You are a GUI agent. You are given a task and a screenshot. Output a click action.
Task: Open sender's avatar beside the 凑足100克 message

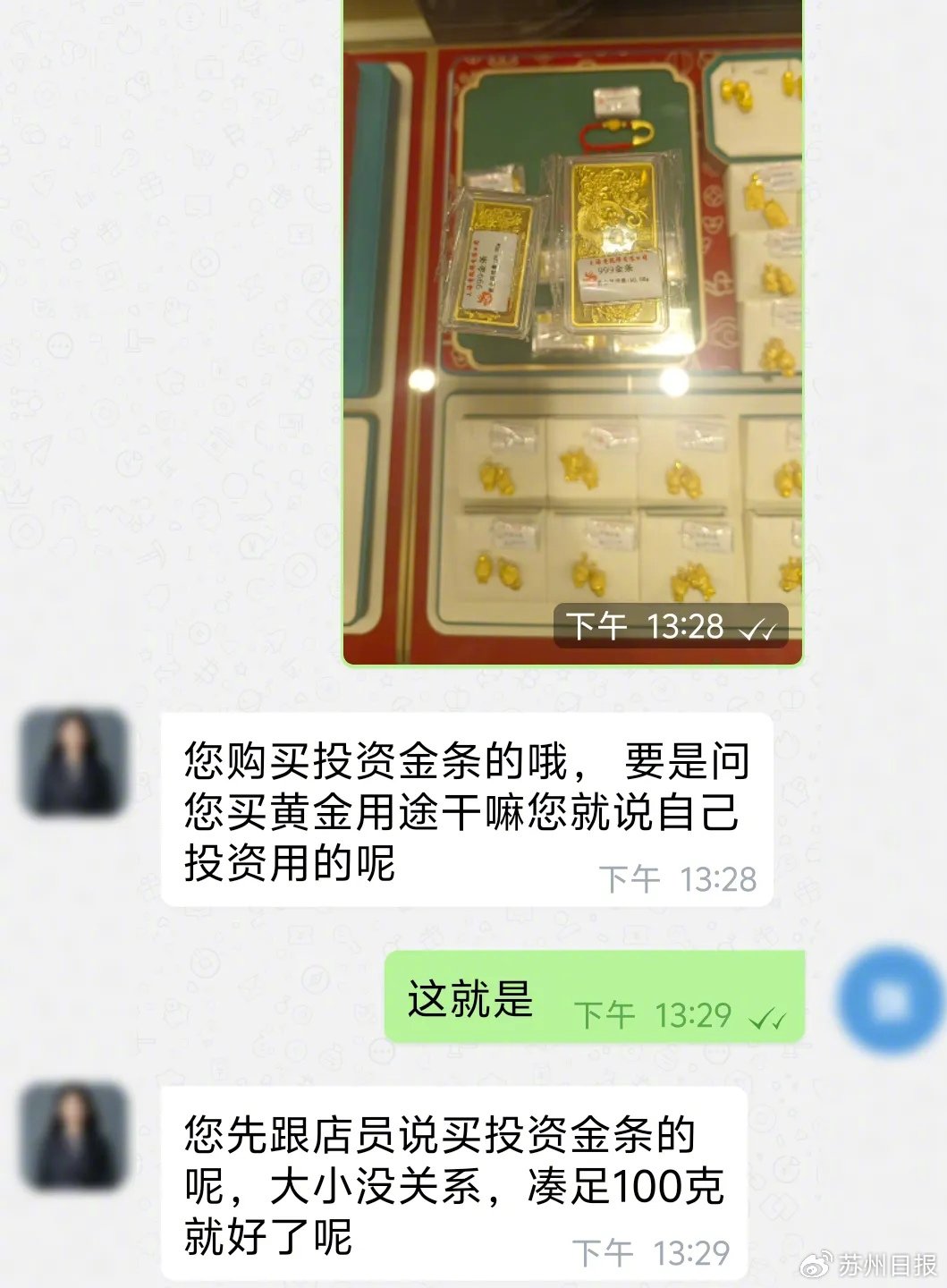75,1136
